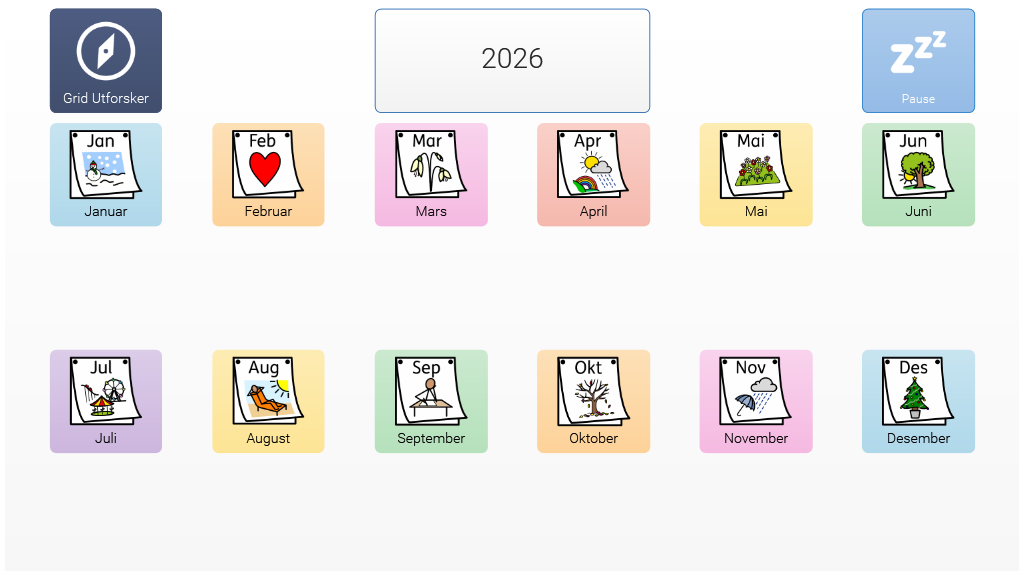Screen dimensions: 1024x576
Task: Pick Mars from the months
Action: click(x=431, y=175)
